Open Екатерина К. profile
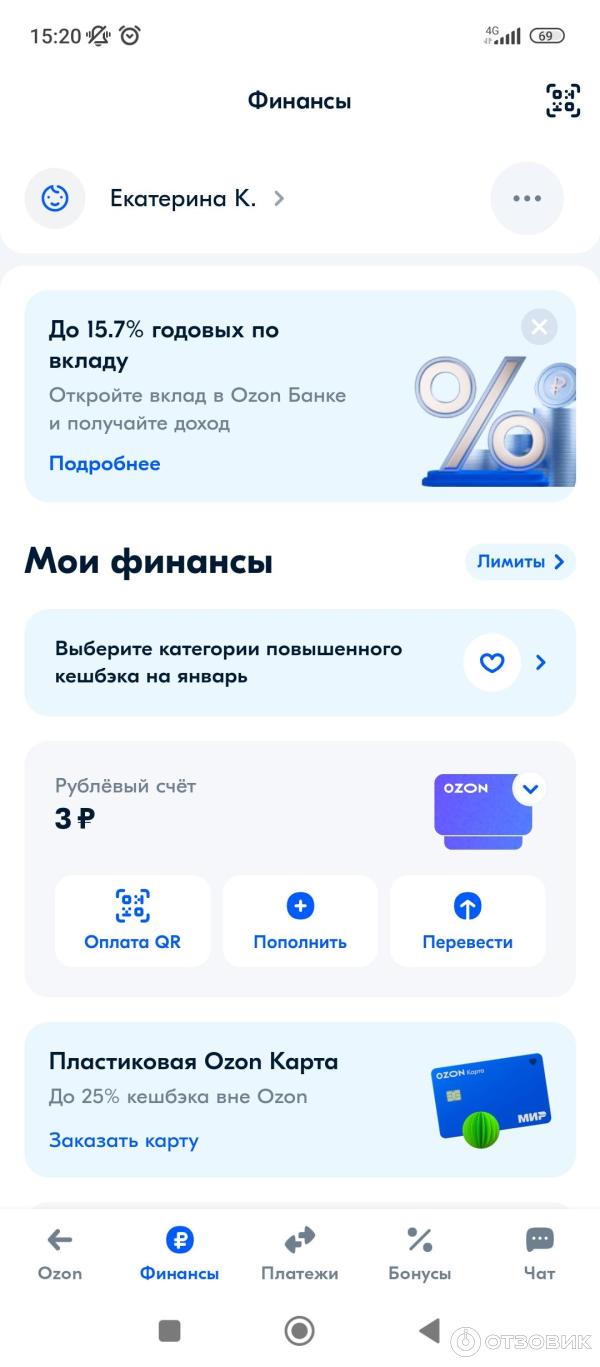Image resolution: width=600 pixels, height=1367 pixels. [183, 198]
